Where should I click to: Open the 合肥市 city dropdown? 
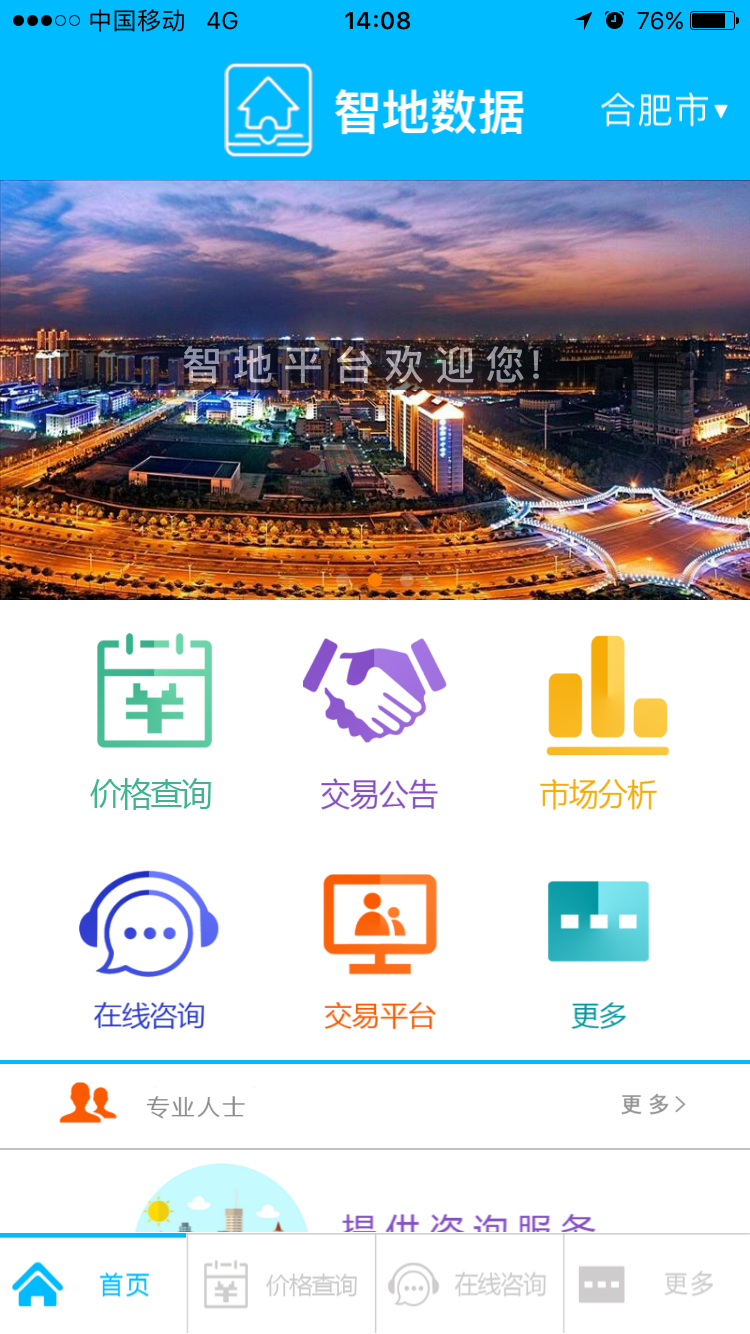click(x=664, y=110)
